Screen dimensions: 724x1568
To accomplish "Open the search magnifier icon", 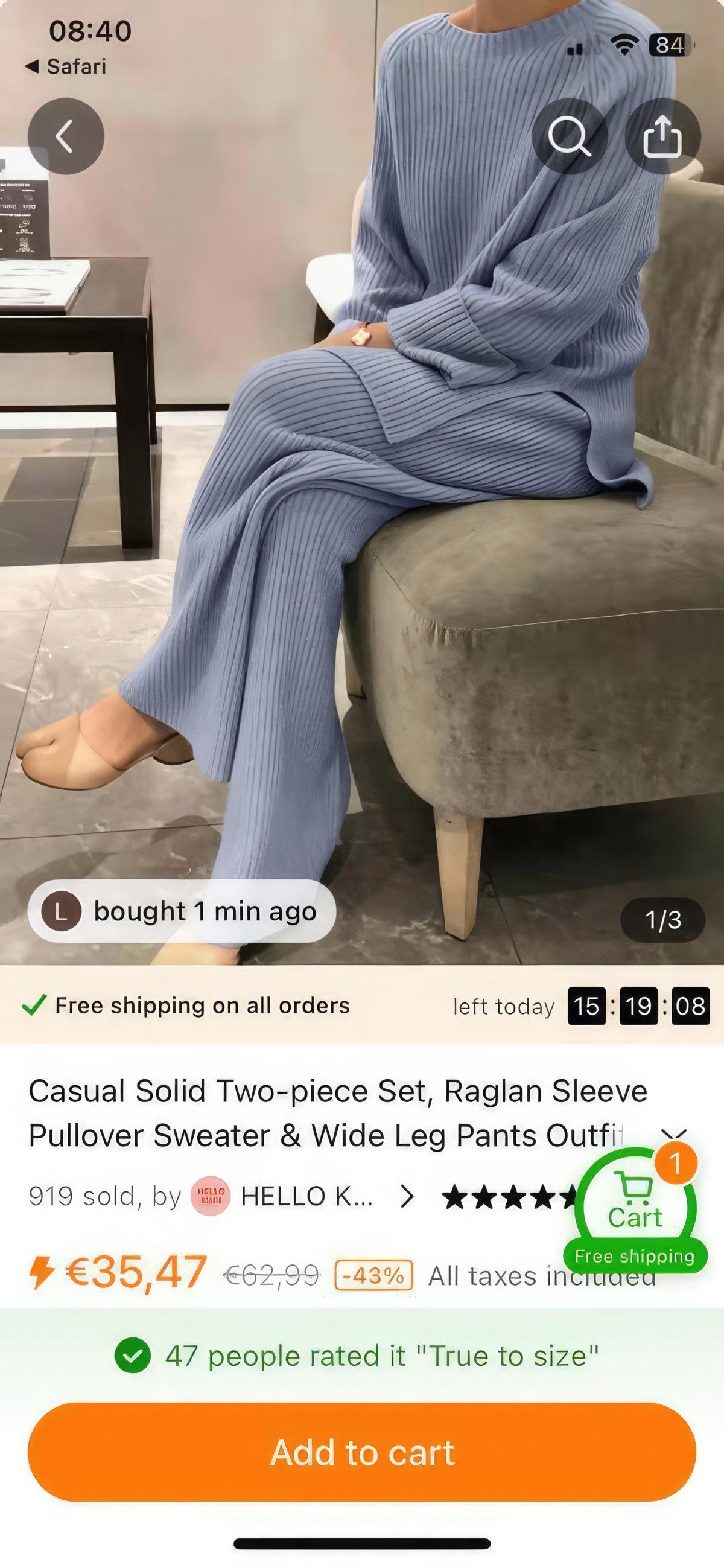I will coord(570,136).
